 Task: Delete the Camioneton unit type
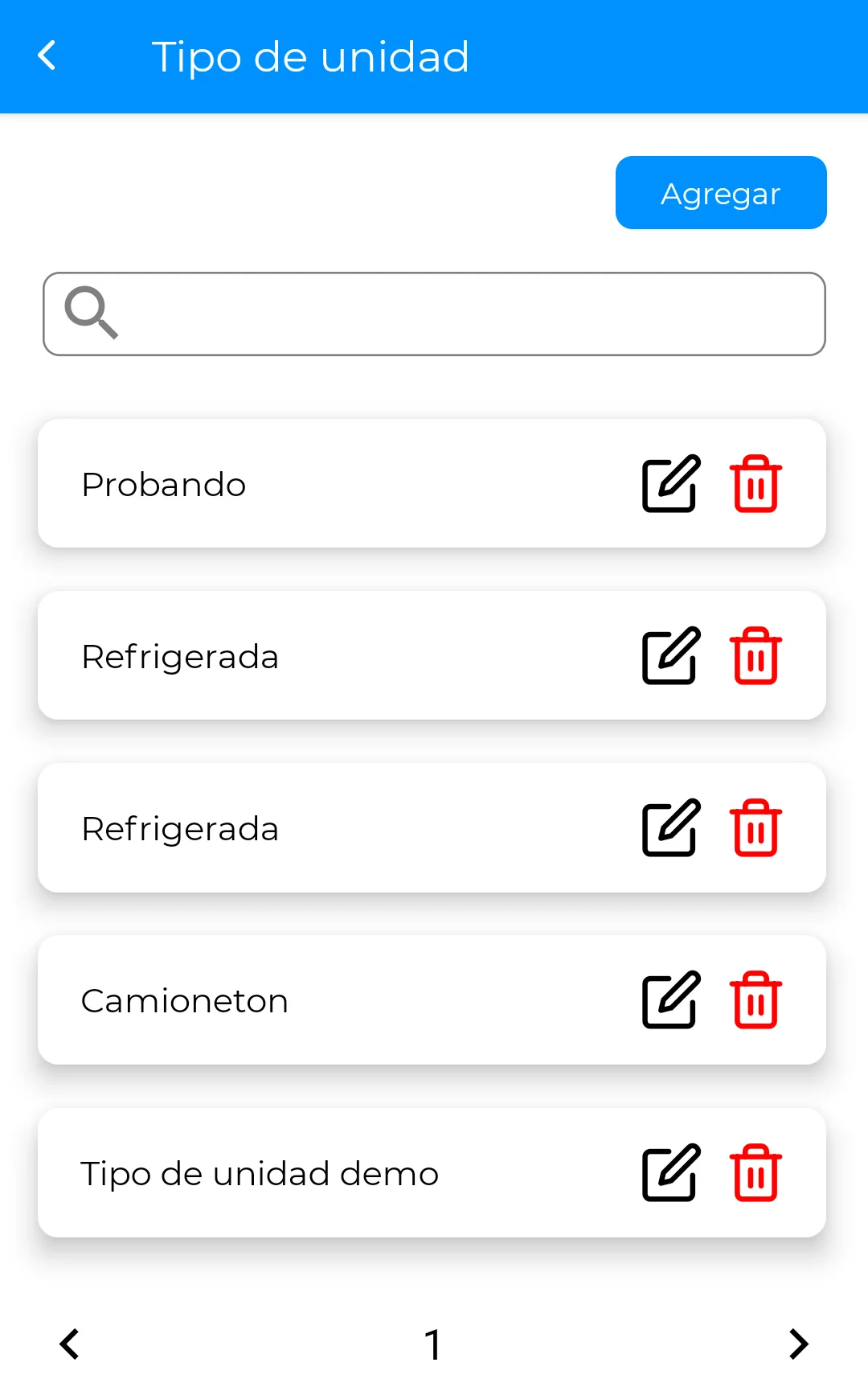[755, 1000]
